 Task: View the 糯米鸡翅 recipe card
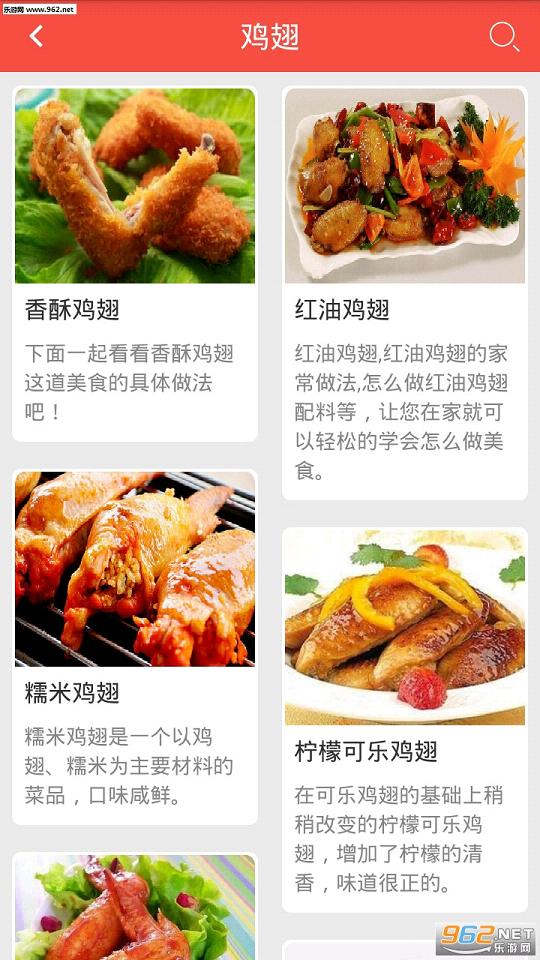135,647
